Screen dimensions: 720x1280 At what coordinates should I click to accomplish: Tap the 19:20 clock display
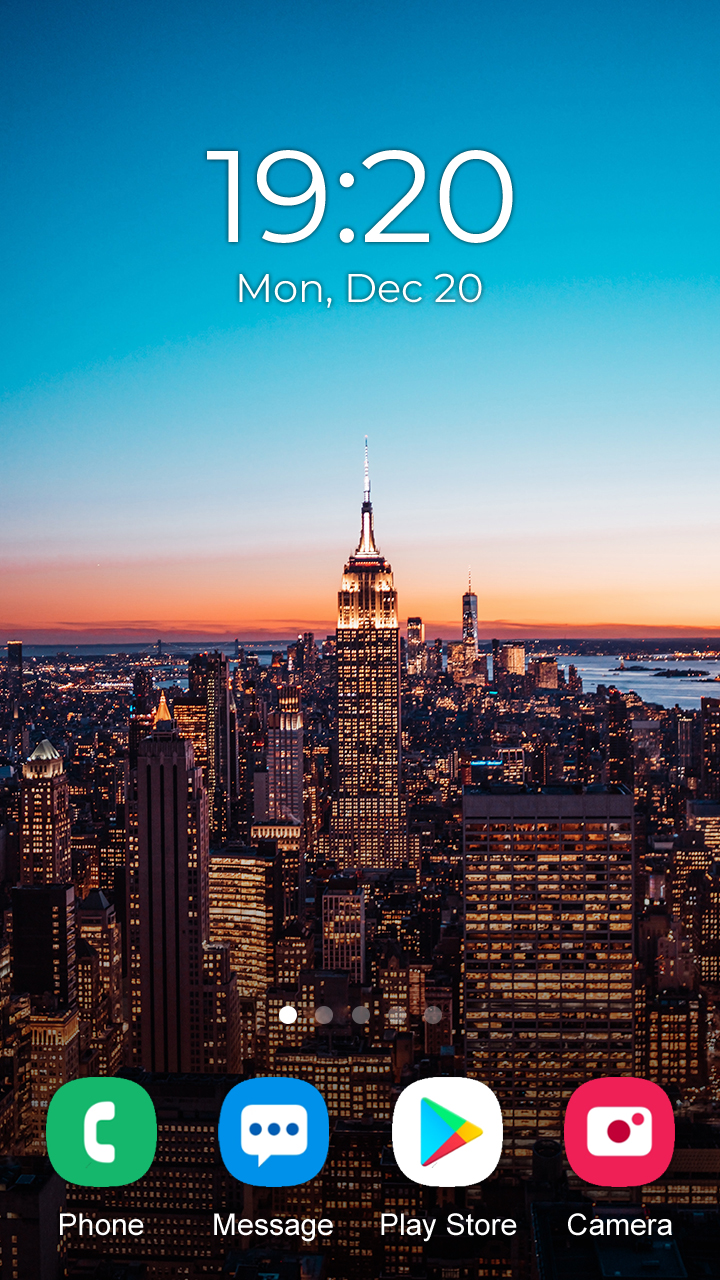tap(360, 195)
